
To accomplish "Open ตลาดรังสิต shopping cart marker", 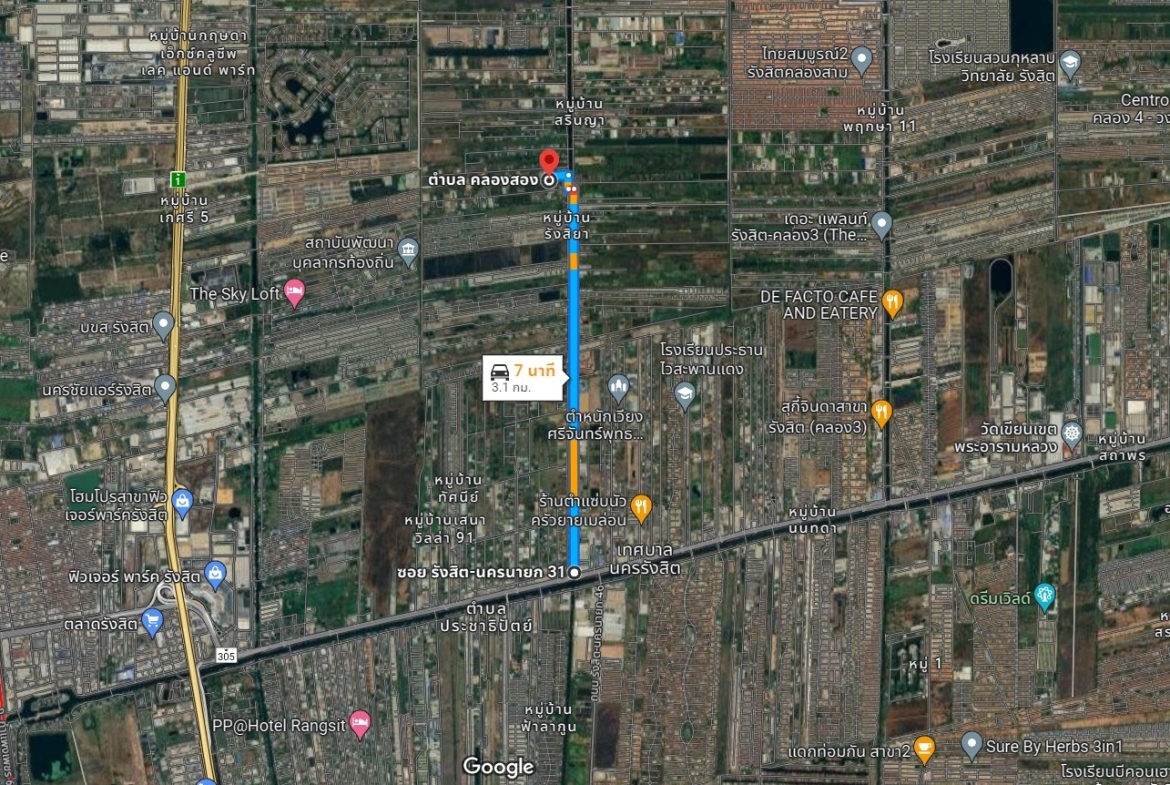I will coord(152,623).
